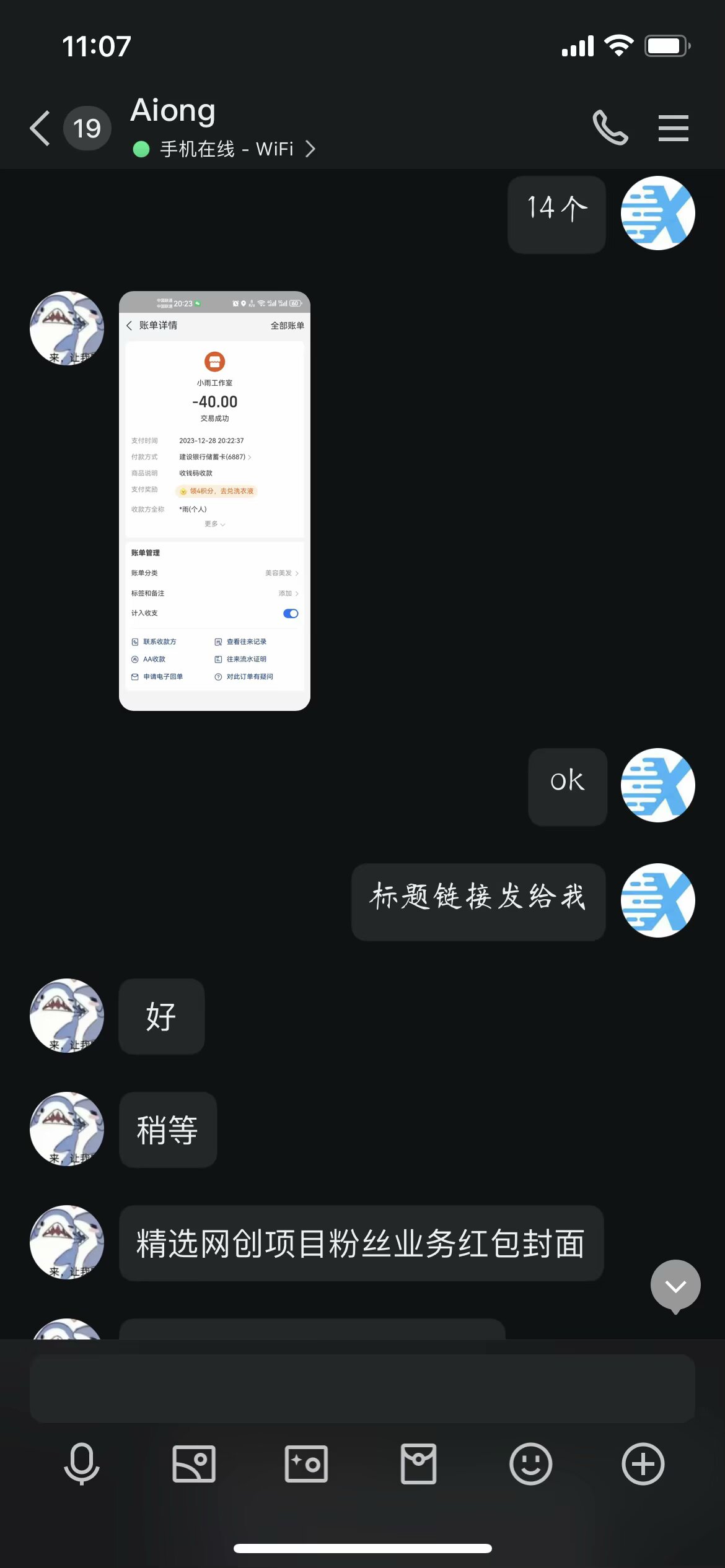Open the camera to take photo
725x1568 pixels.
coord(306,1464)
